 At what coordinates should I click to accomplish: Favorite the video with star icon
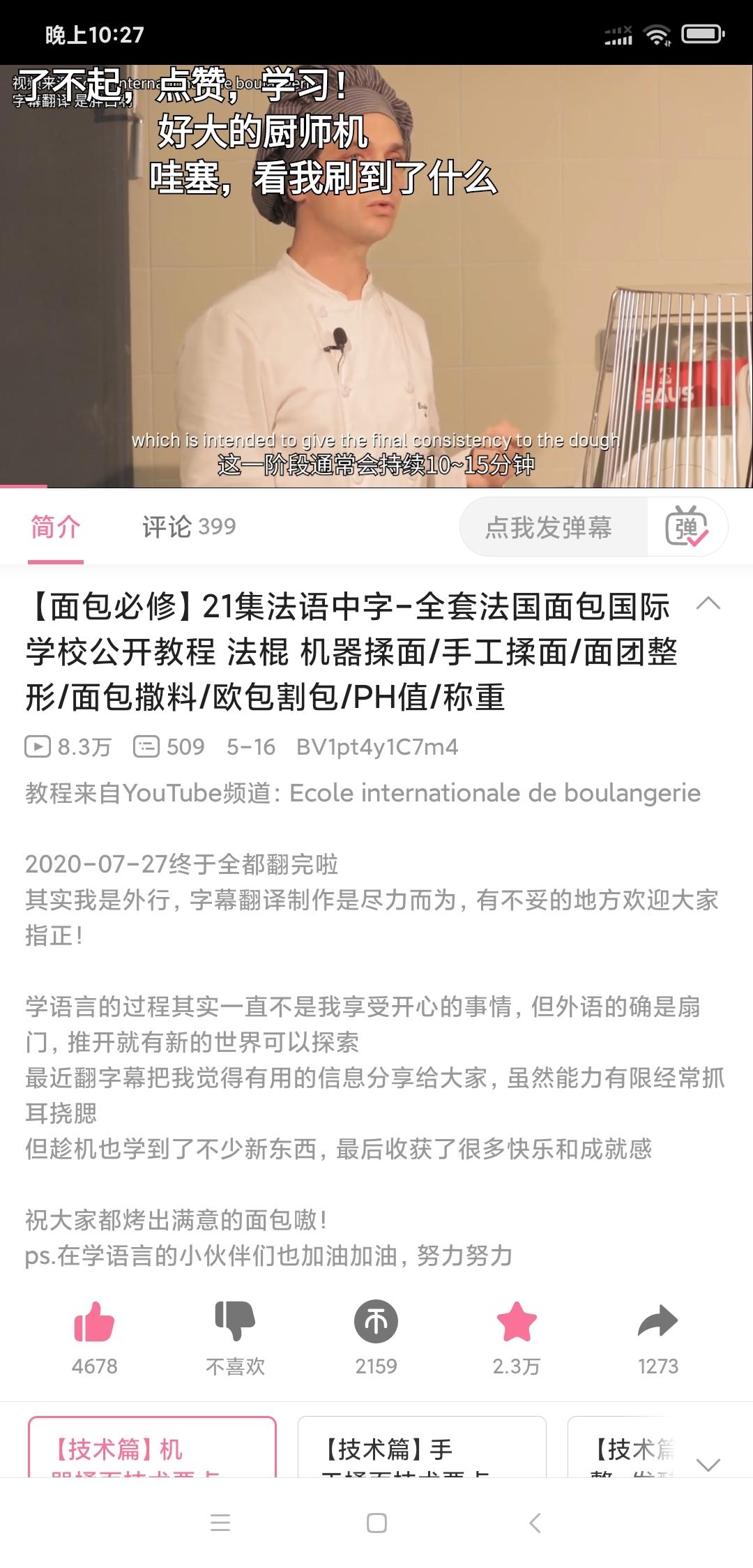tap(517, 1322)
